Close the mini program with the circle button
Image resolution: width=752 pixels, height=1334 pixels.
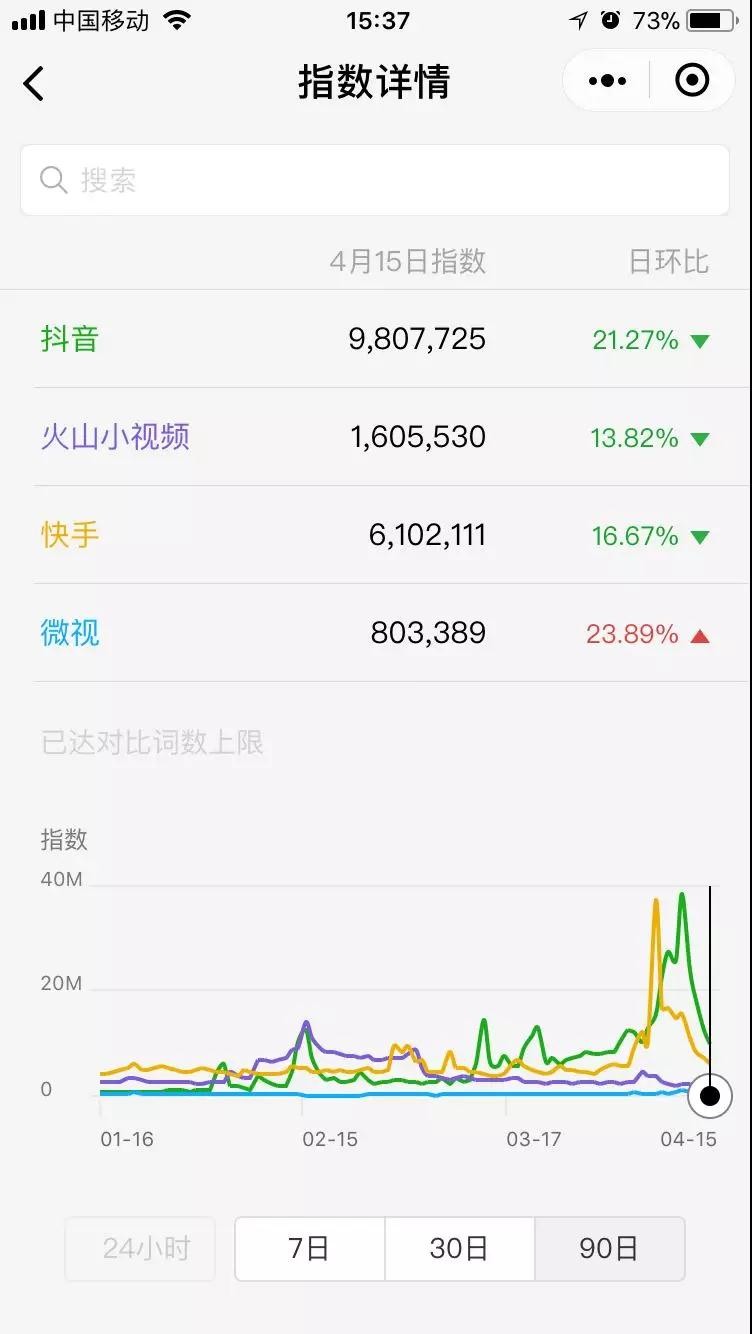tap(692, 81)
